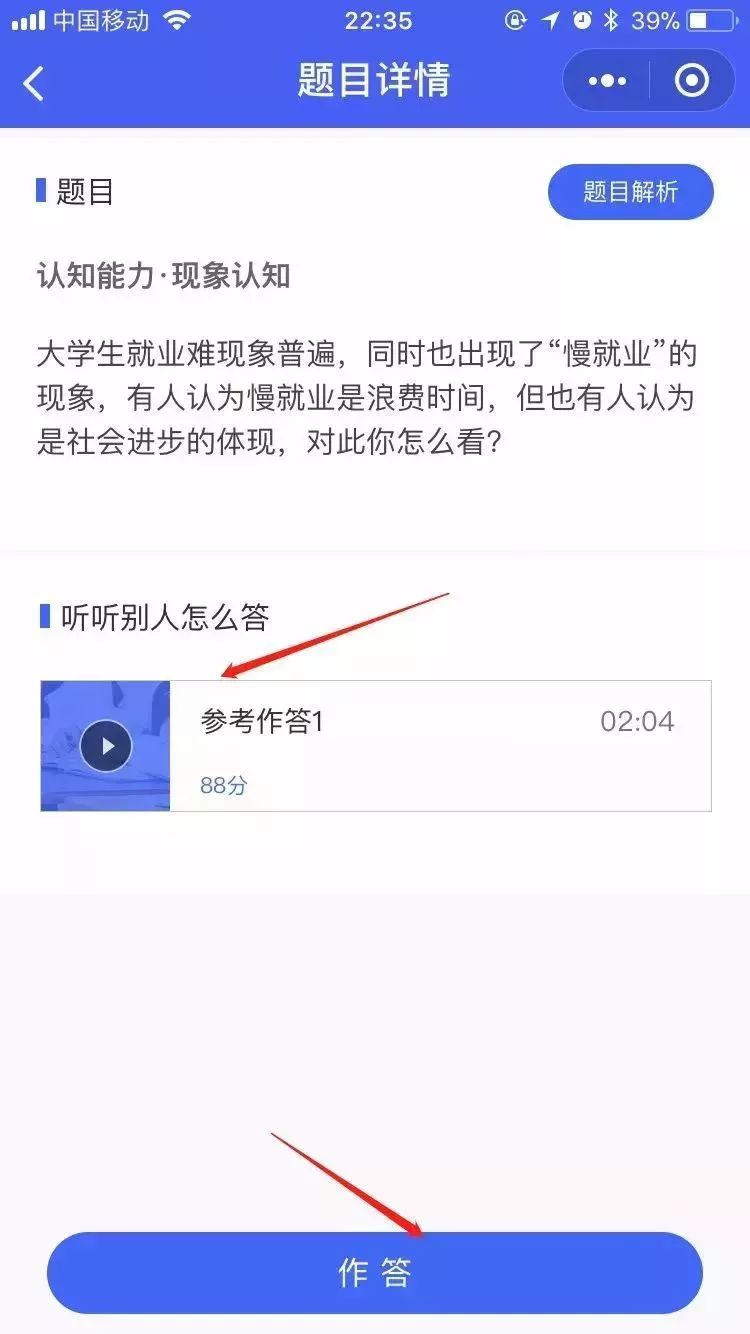Open 题目解析 question analysis

630,192
